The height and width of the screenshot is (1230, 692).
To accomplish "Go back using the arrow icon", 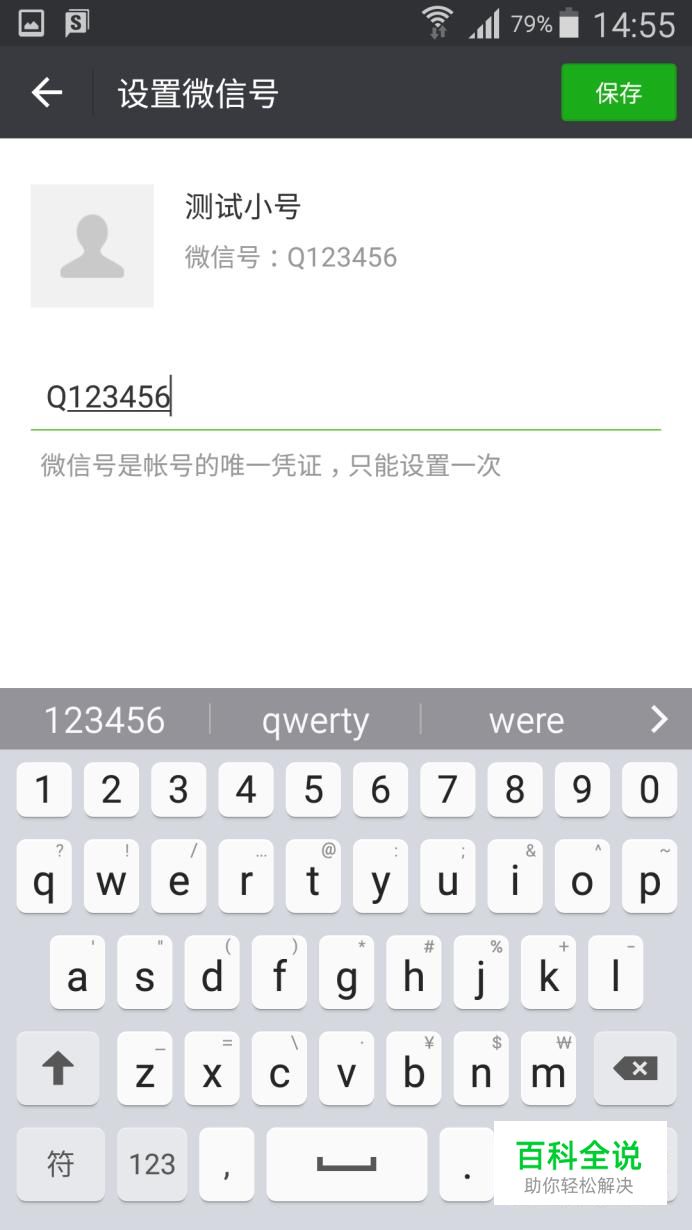I will 47,93.
